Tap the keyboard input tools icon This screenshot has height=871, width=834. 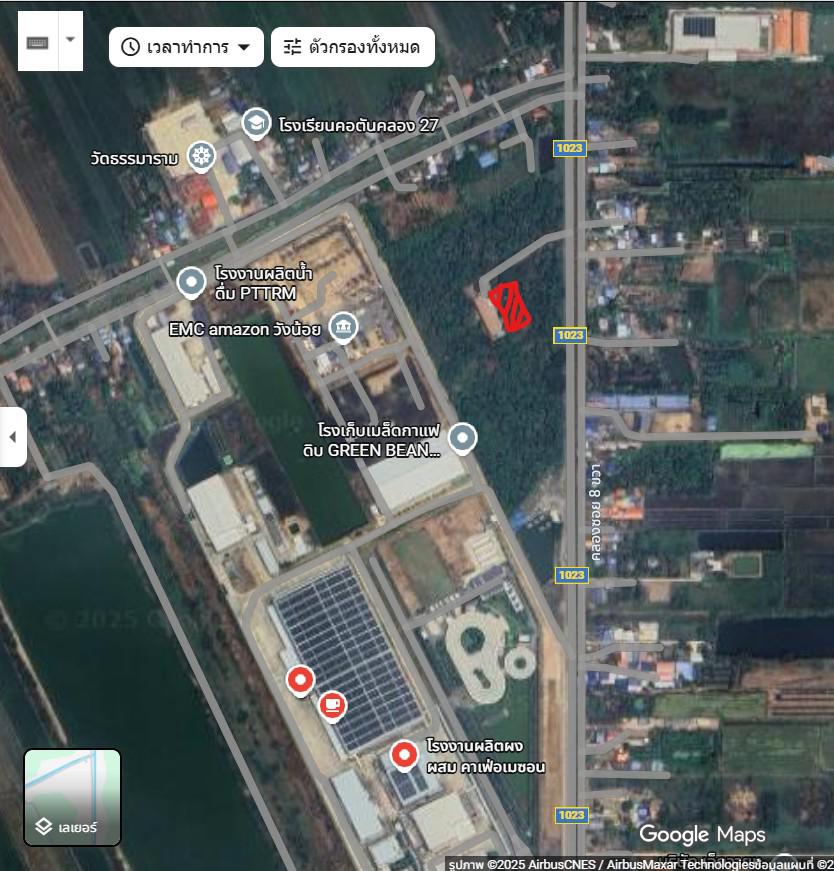click(x=38, y=41)
